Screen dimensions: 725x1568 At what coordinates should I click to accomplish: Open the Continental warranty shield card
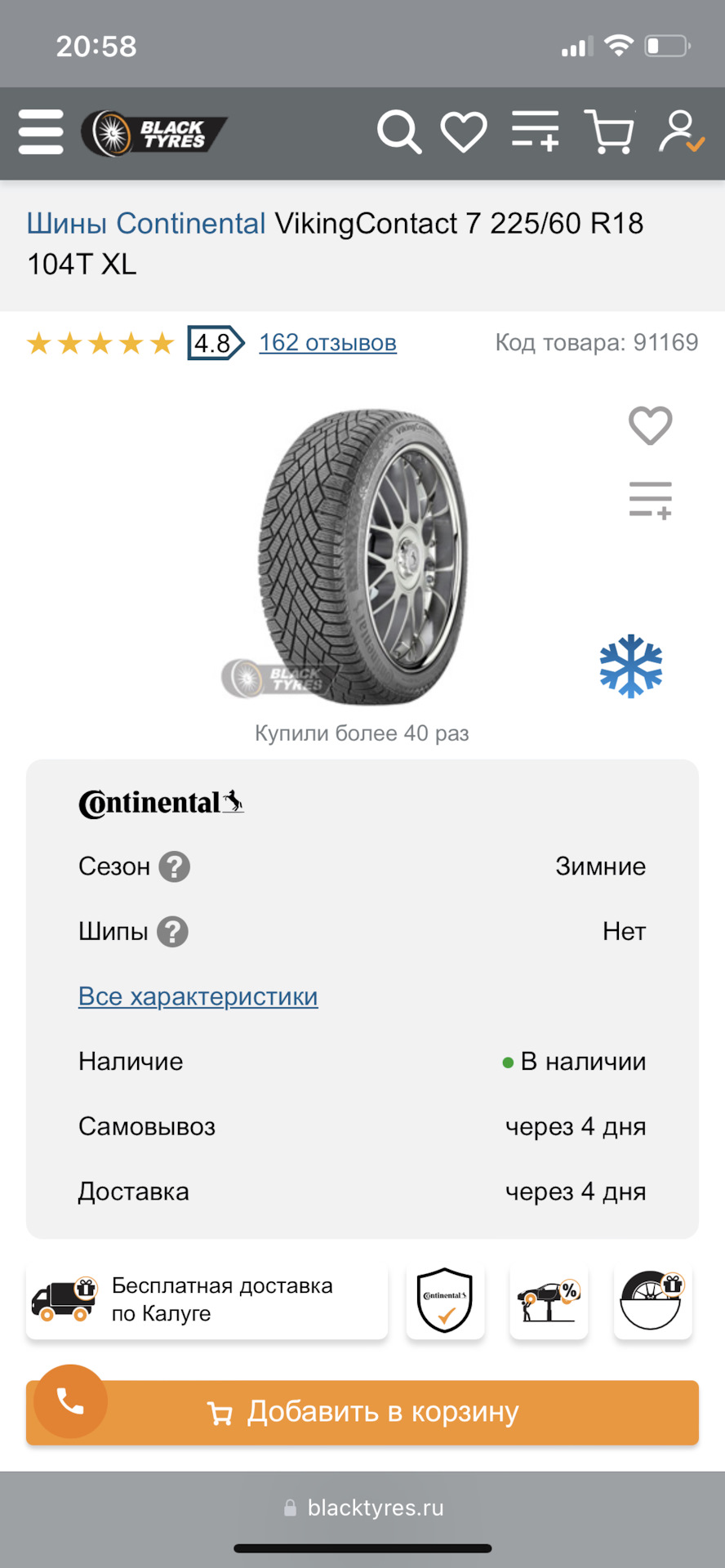pos(445,1300)
